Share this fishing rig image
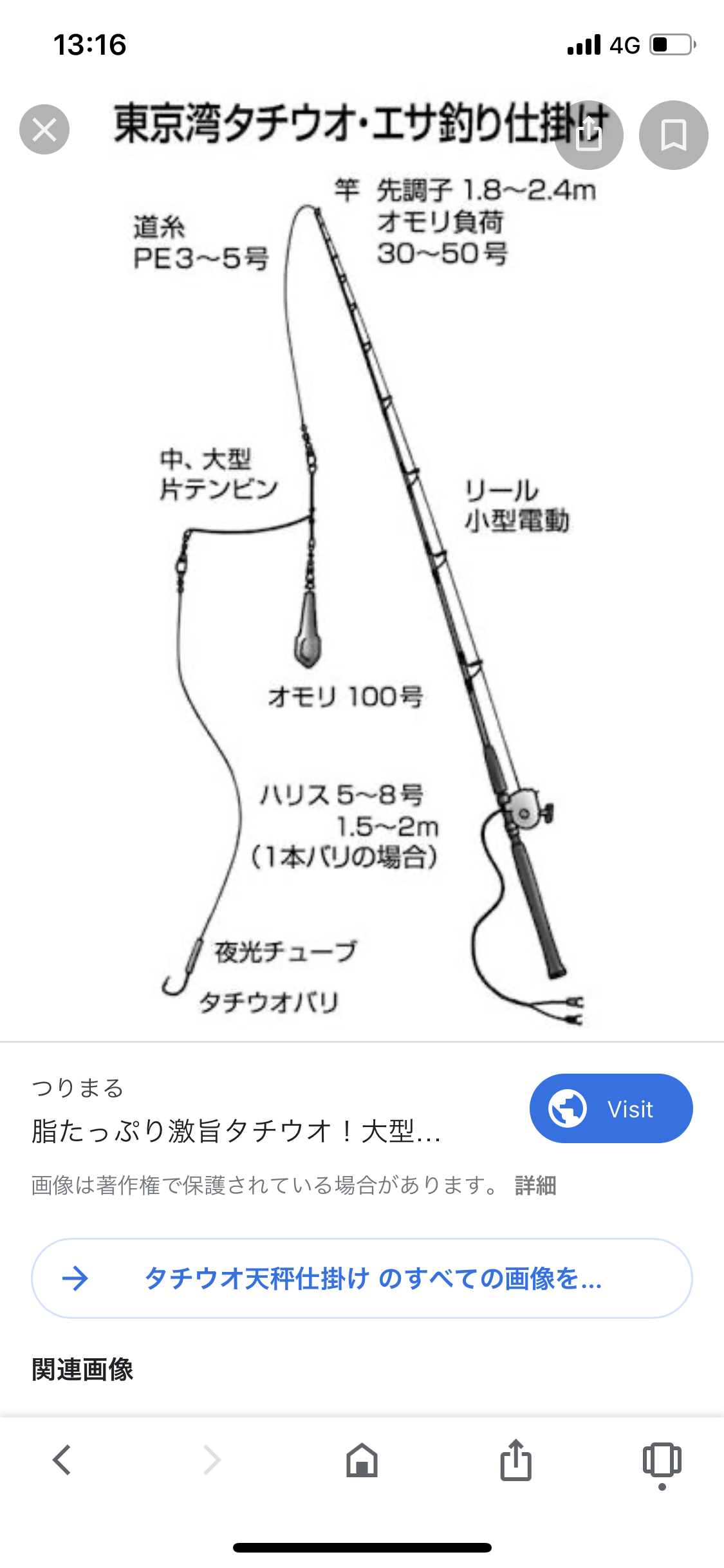 pyautogui.click(x=589, y=135)
